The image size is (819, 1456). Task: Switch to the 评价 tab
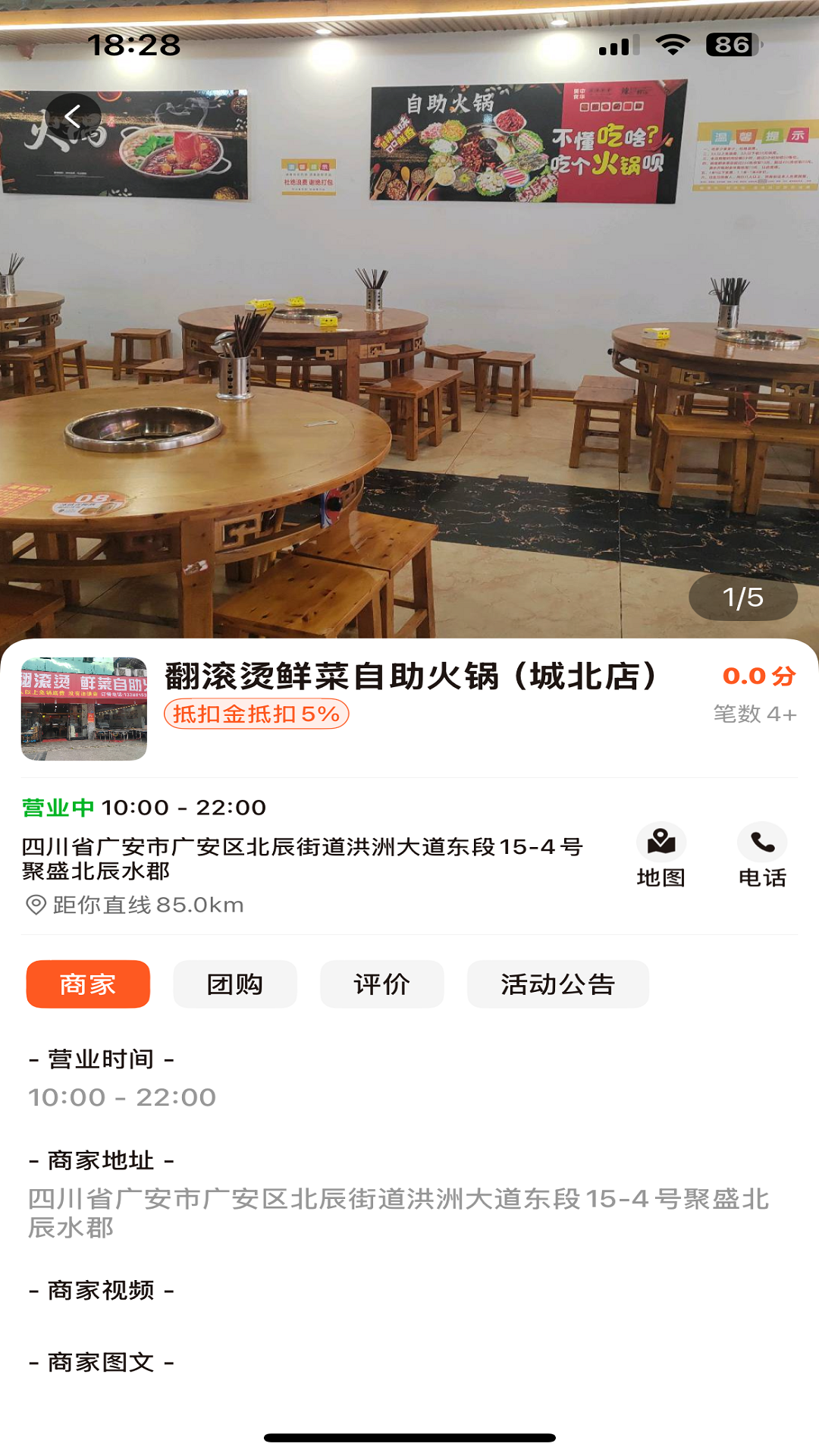pos(382,983)
